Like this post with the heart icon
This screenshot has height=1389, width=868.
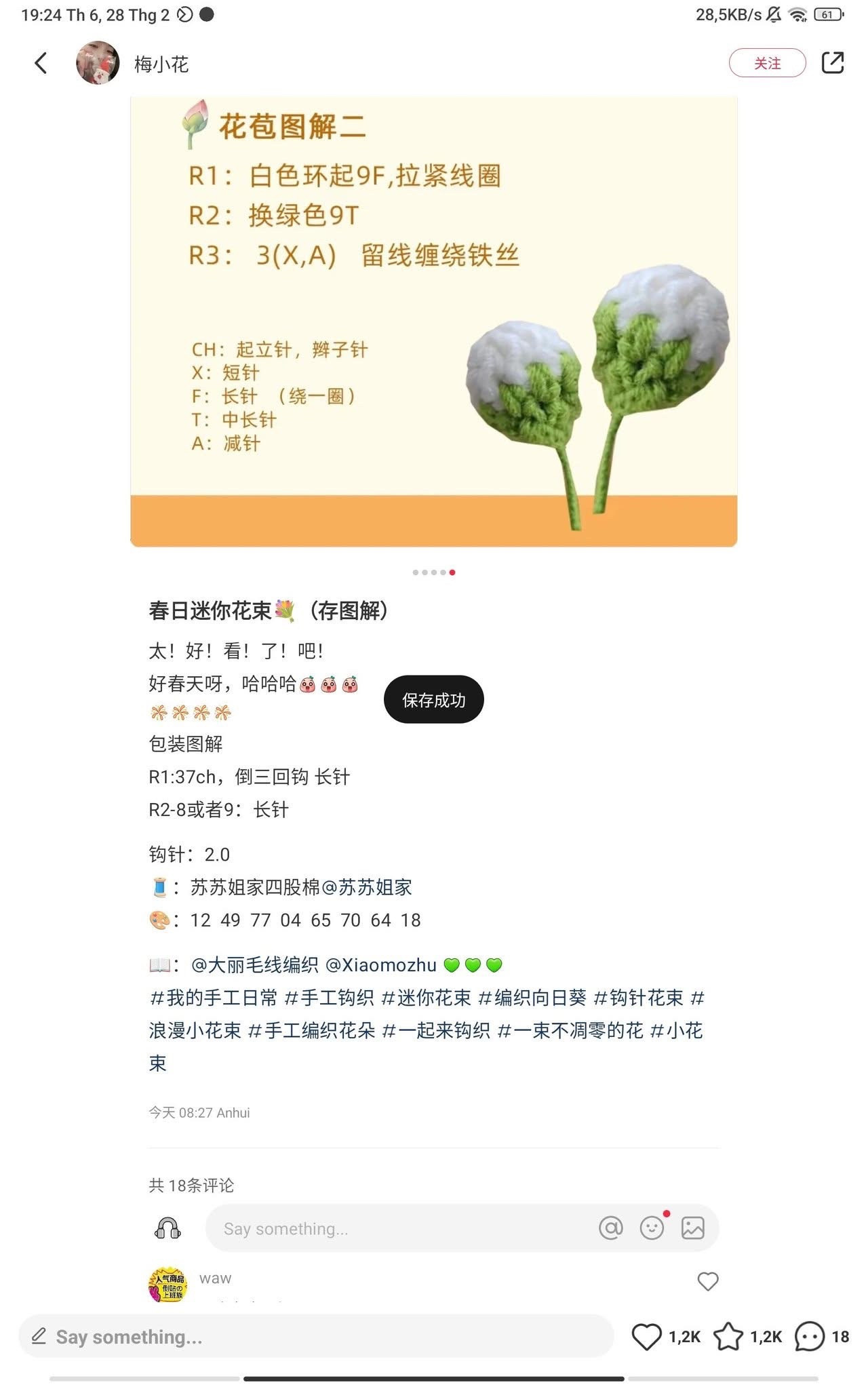(646, 1336)
